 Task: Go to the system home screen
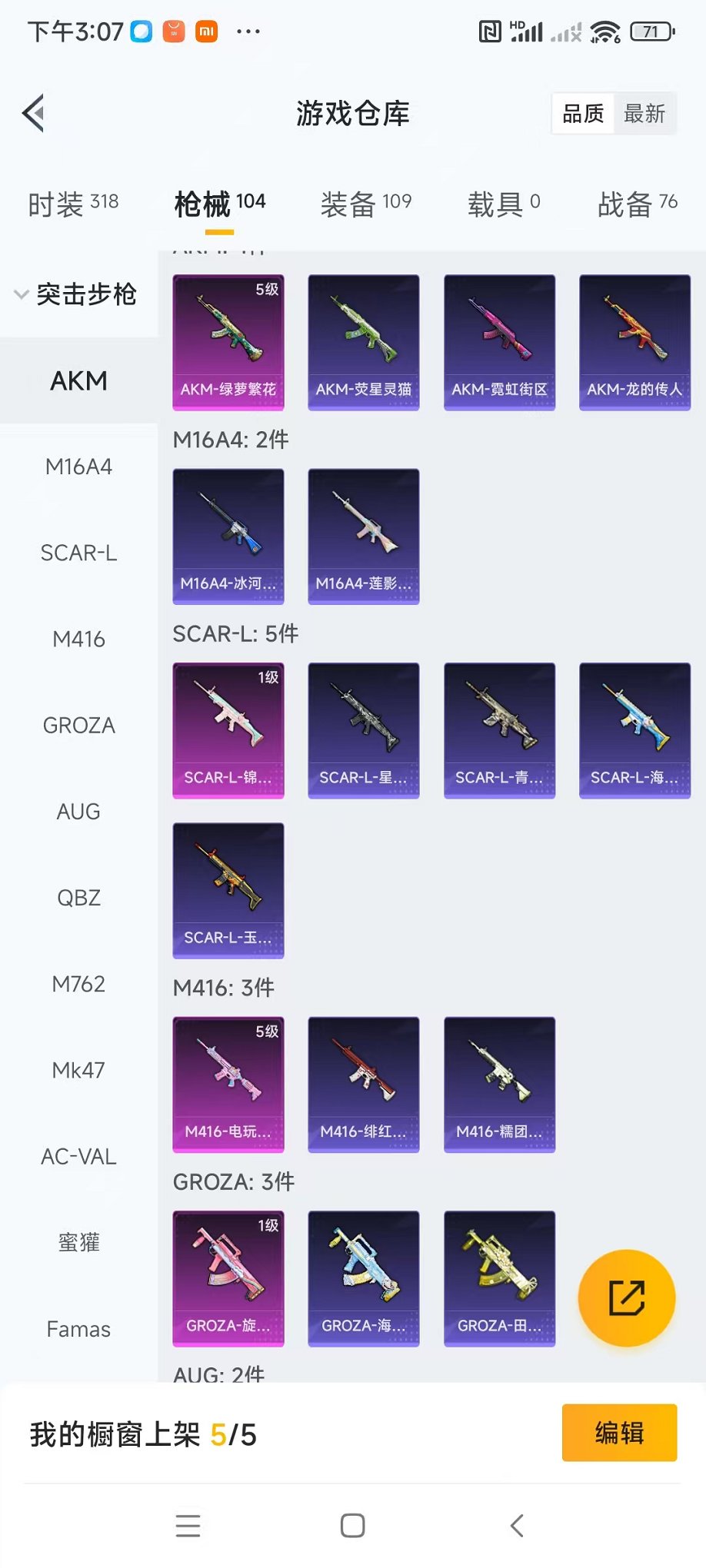pos(352,1526)
